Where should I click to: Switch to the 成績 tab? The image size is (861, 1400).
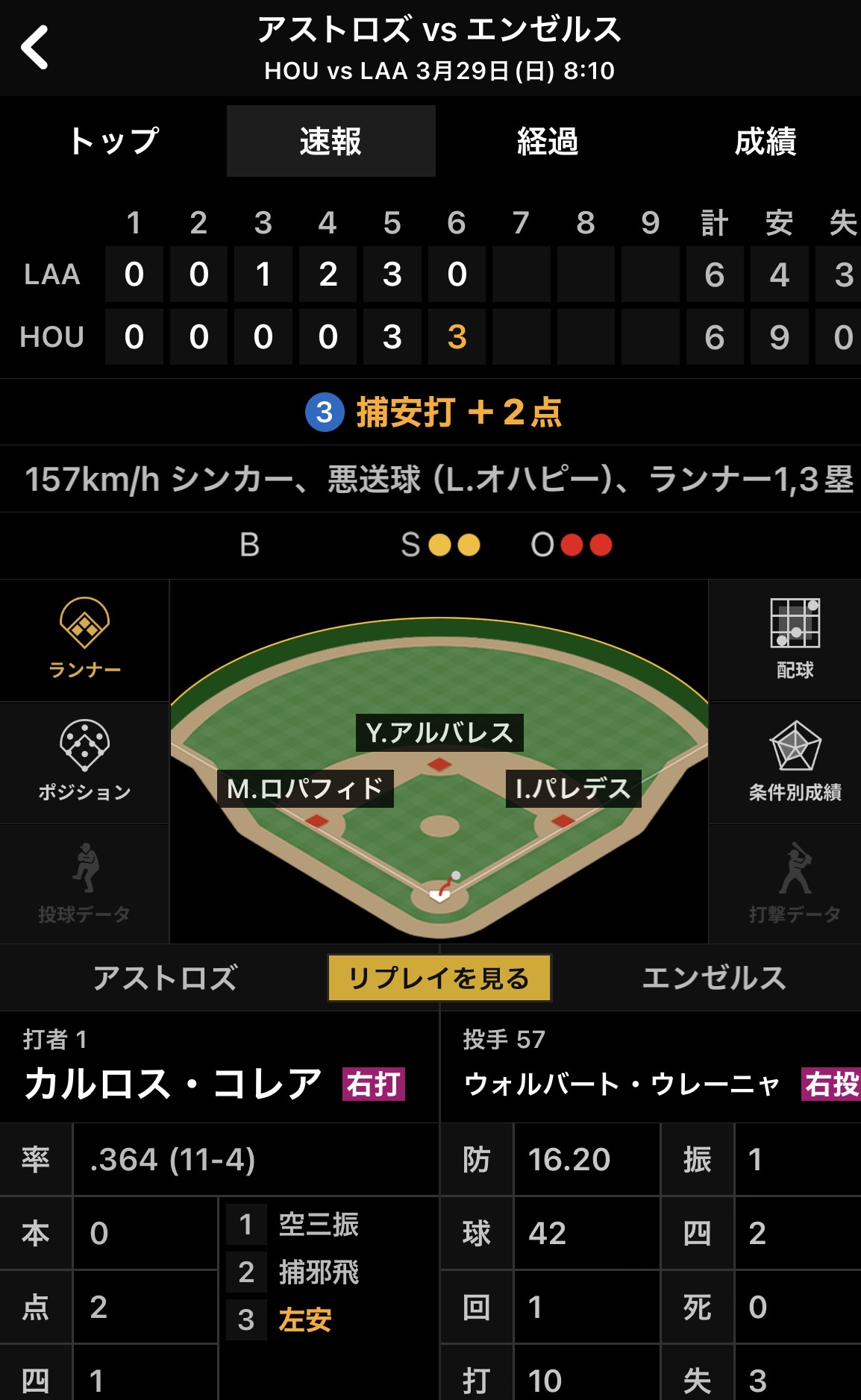(765, 141)
